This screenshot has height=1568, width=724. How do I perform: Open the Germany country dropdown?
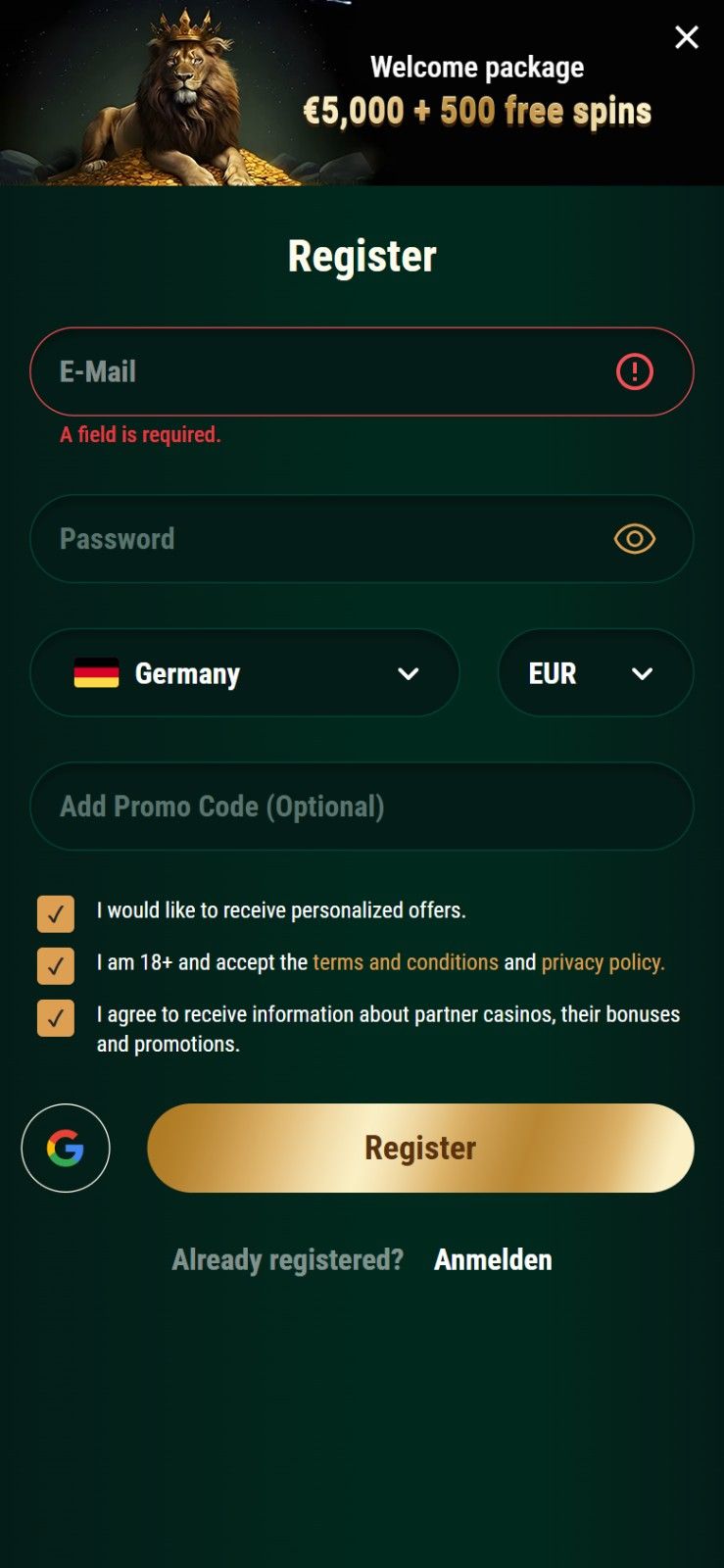(245, 673)
